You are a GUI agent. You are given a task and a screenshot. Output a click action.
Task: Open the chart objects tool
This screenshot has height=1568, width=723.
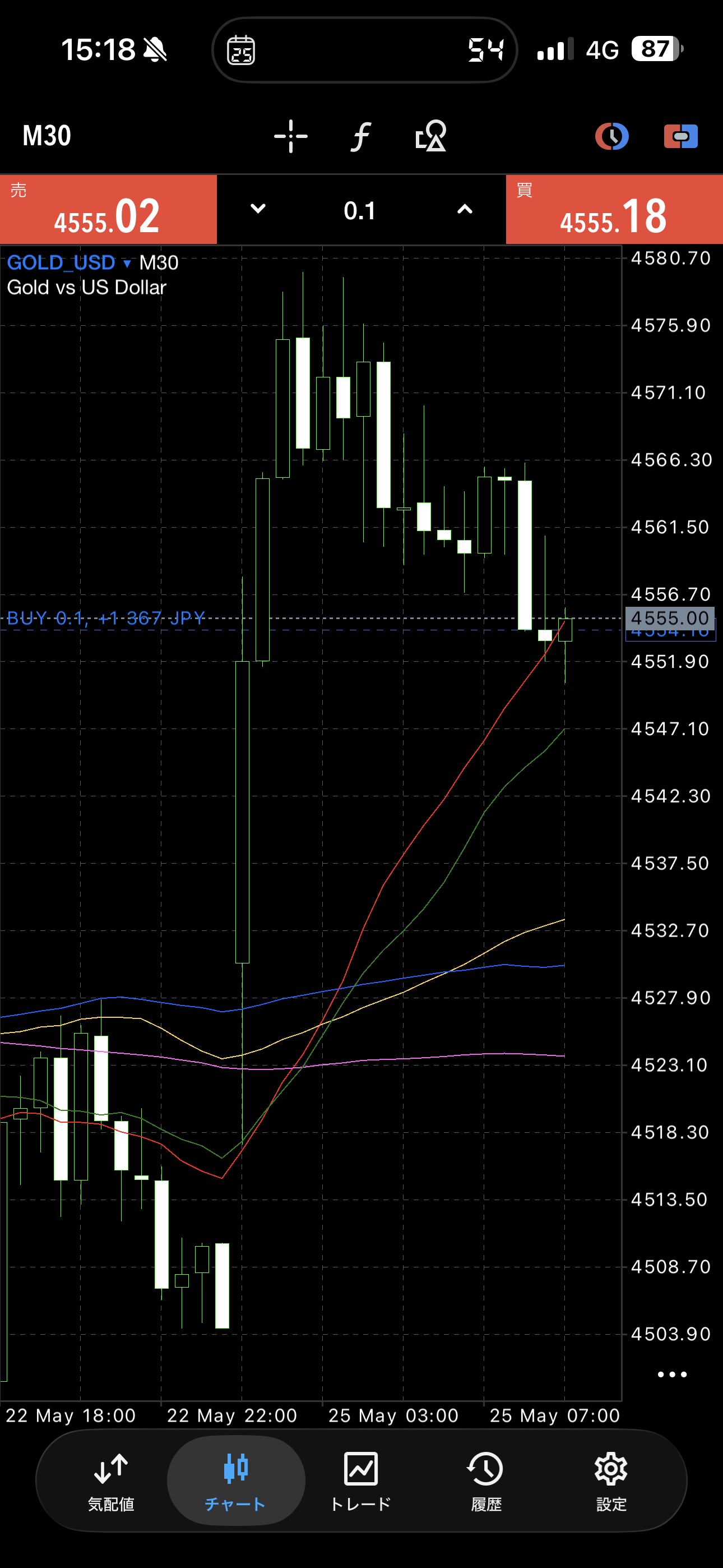(x=431, y=136)
